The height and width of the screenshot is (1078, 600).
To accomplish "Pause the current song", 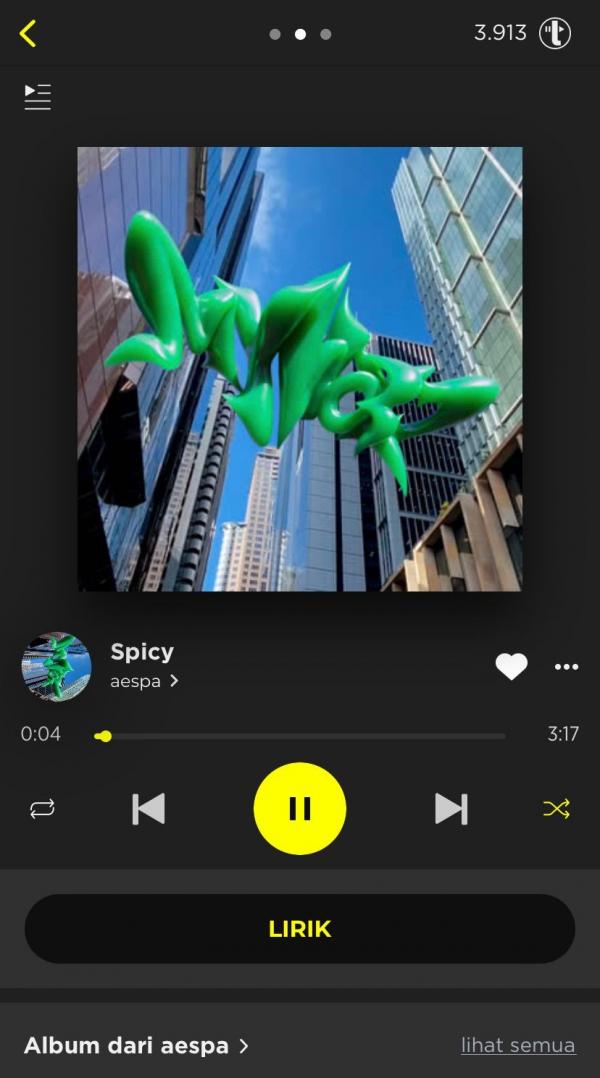I will (300, 809).
